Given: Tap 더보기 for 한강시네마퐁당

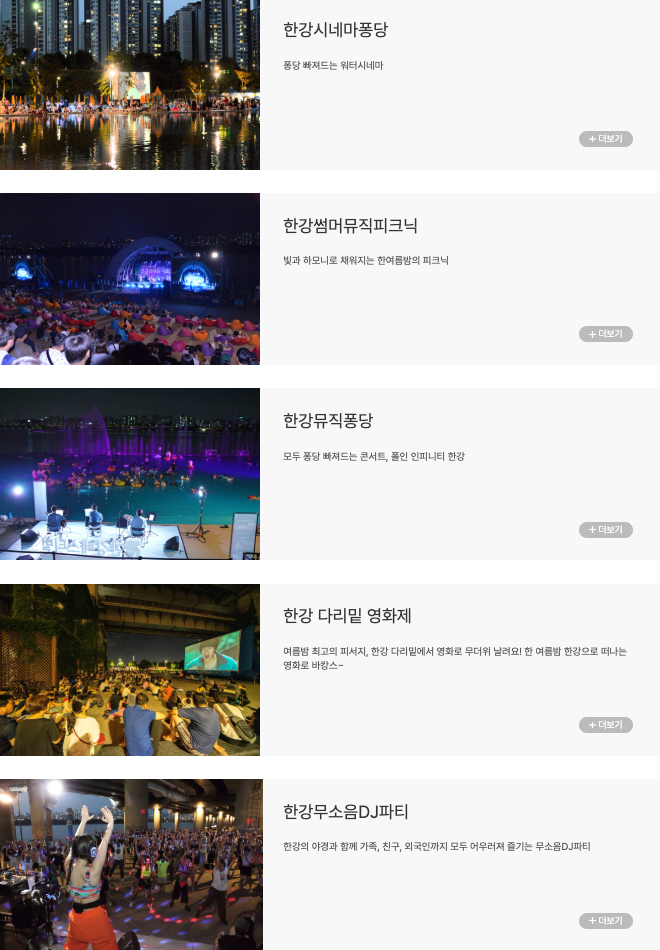Looking at the screenshot, I should 605,139.
